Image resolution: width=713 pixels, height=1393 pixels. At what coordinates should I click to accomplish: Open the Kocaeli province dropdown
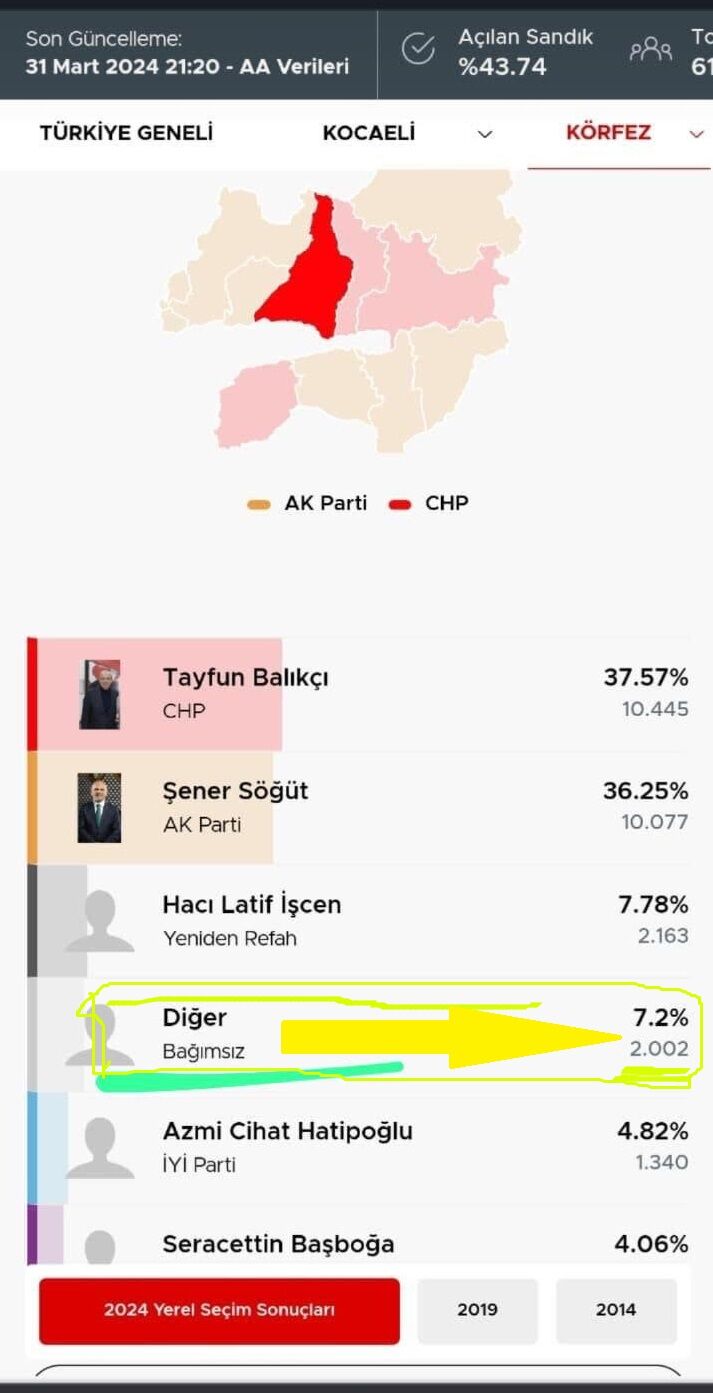click(484, 134)
